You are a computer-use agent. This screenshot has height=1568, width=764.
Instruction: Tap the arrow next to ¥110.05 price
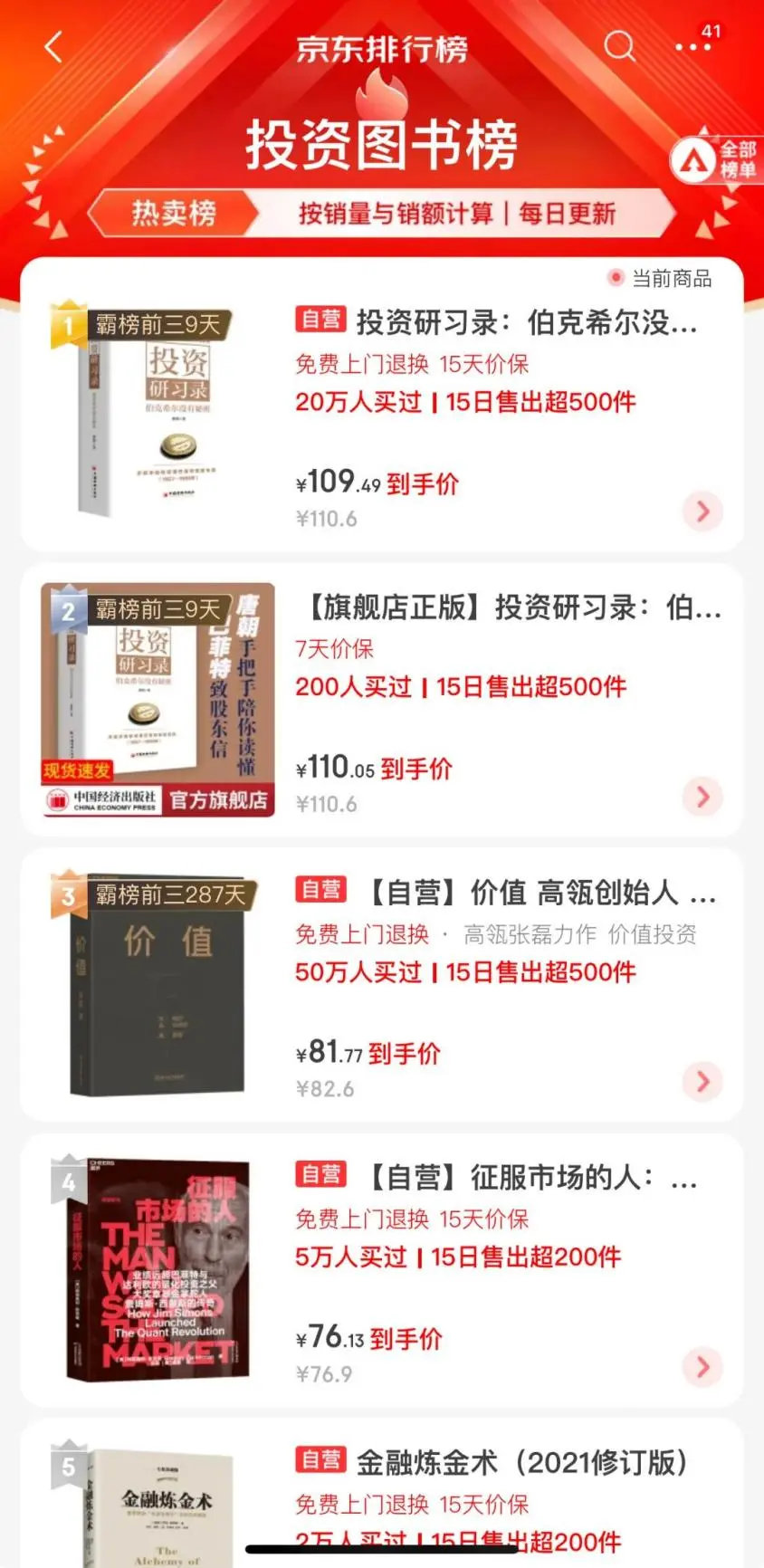pos(702,797)
